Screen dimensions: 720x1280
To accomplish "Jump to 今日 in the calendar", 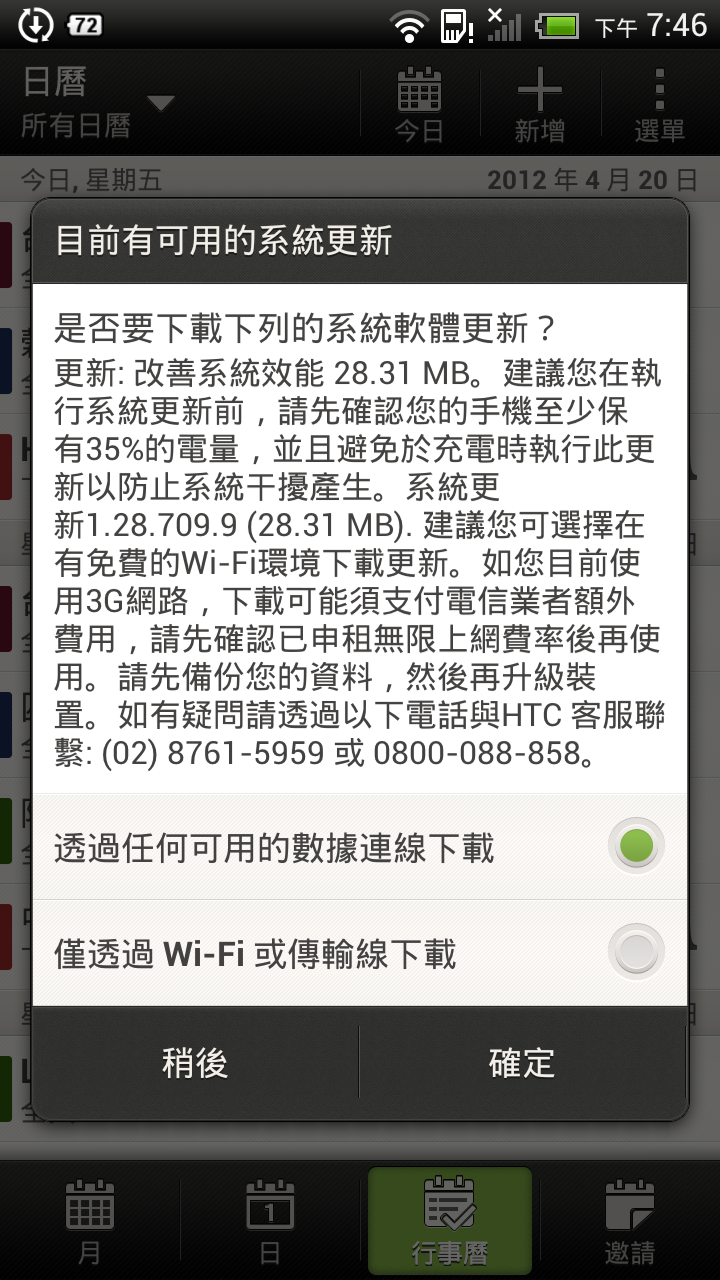I will [419, 103].
